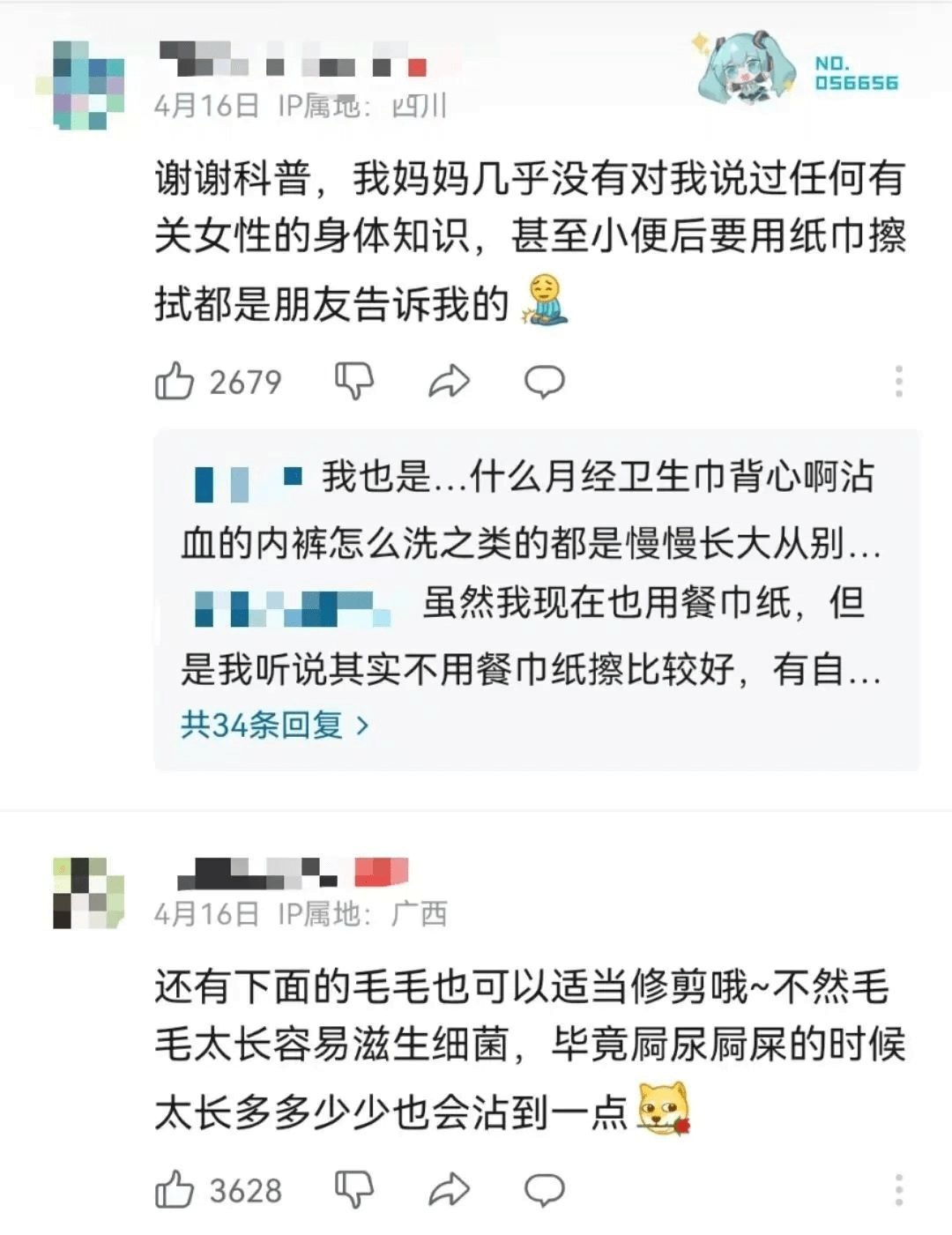The width and height of the screenshot is (952, 1235).
Task: Reply to the Guangxi user's comment
Action: [544, 1190]
